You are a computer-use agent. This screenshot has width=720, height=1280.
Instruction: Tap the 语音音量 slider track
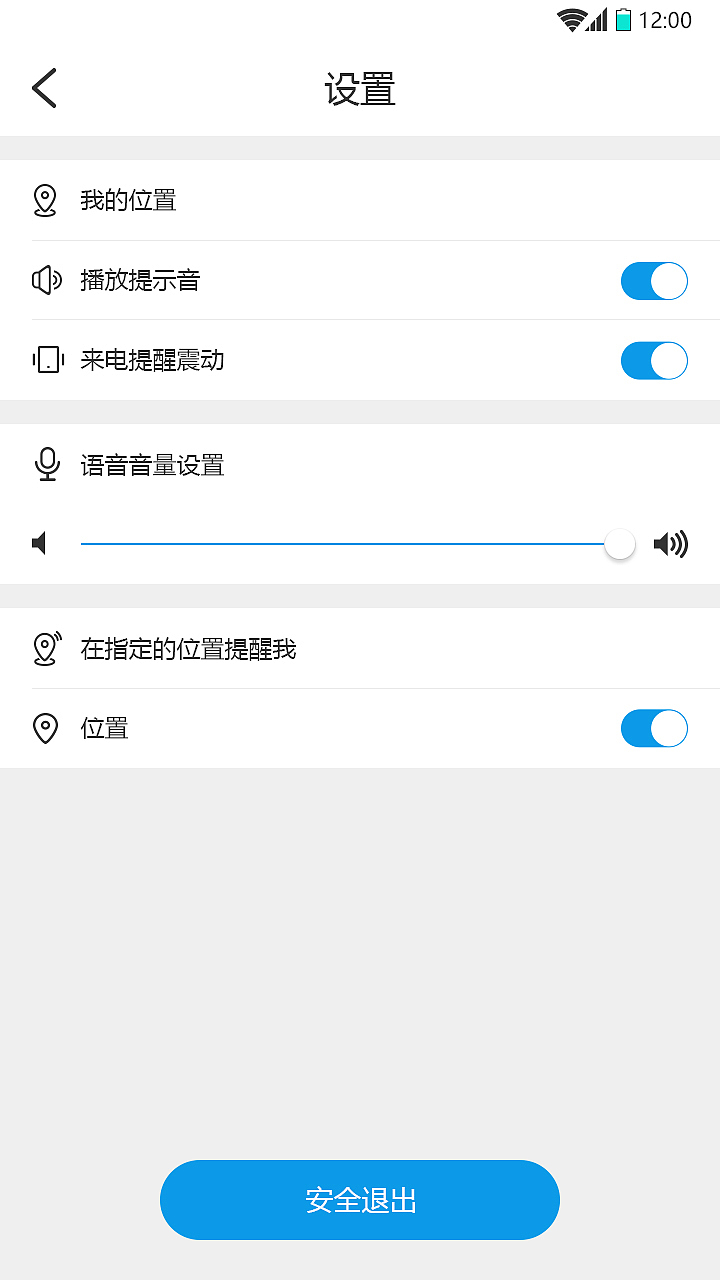[x=340, y=544]
